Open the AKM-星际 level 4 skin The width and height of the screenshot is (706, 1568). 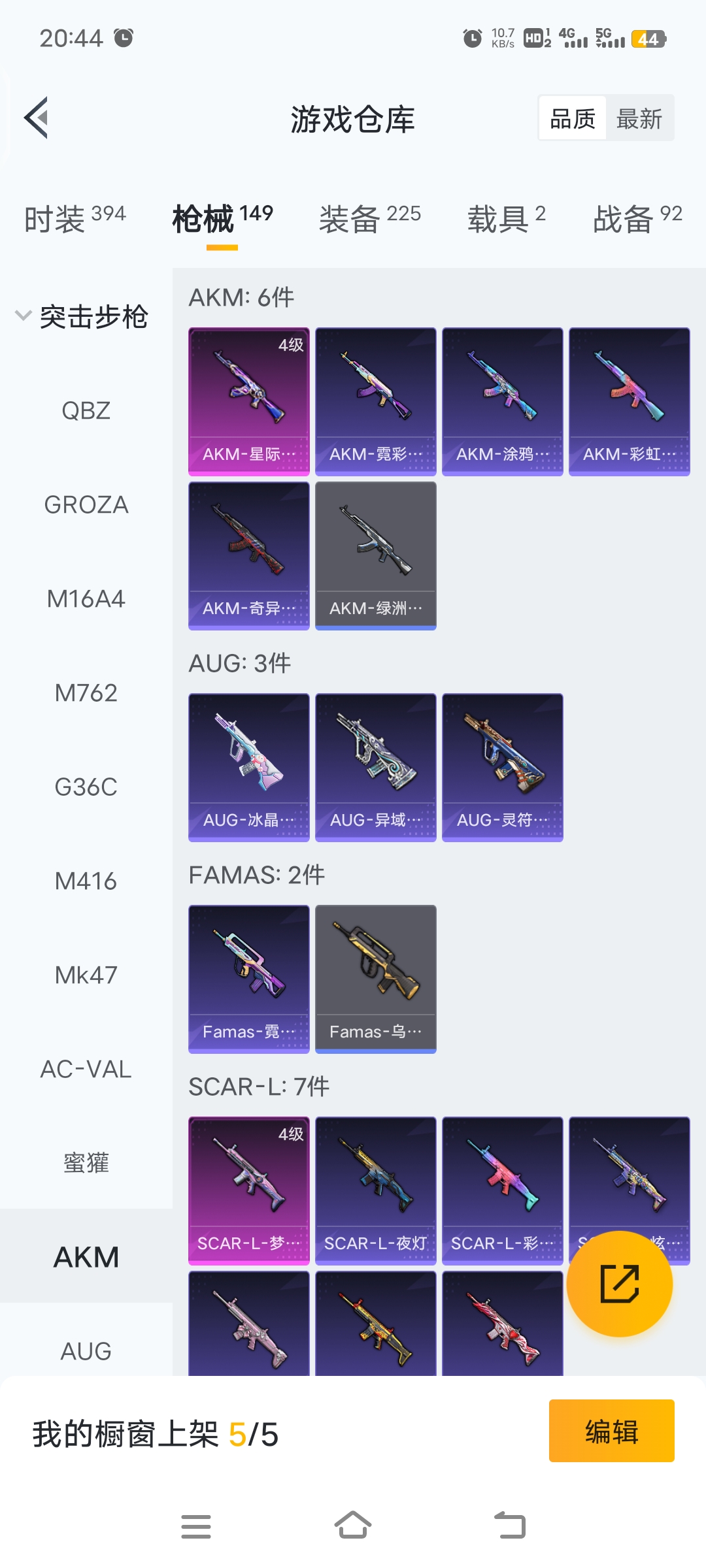point(248,401)
